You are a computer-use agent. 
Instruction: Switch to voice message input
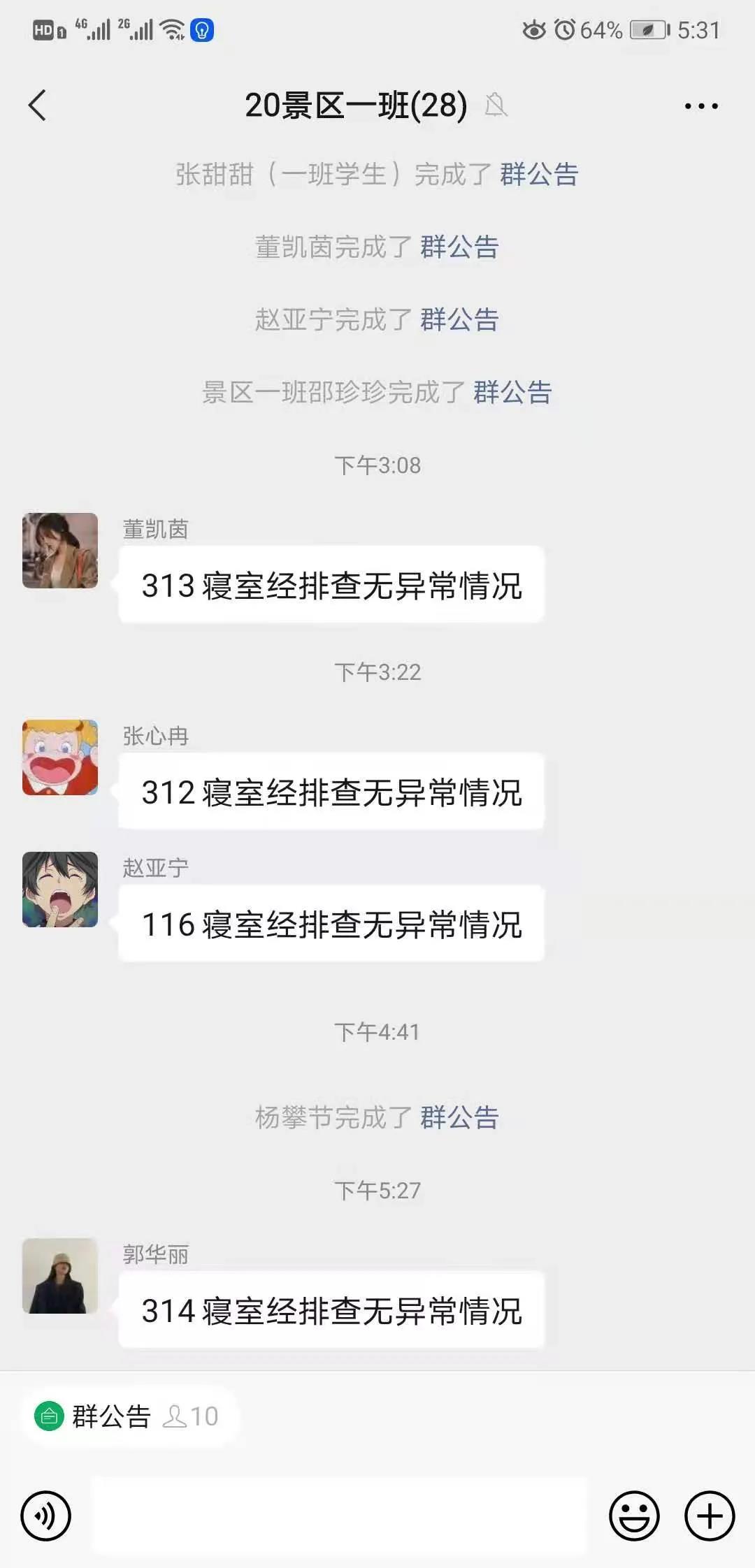(x=46, y=1516)
